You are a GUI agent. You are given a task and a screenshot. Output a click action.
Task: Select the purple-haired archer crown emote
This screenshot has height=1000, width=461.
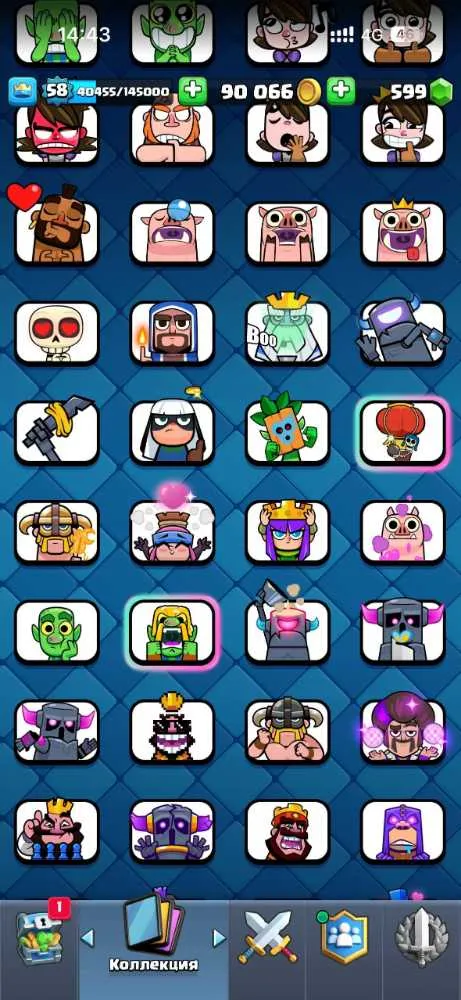(x=288, y=531)
